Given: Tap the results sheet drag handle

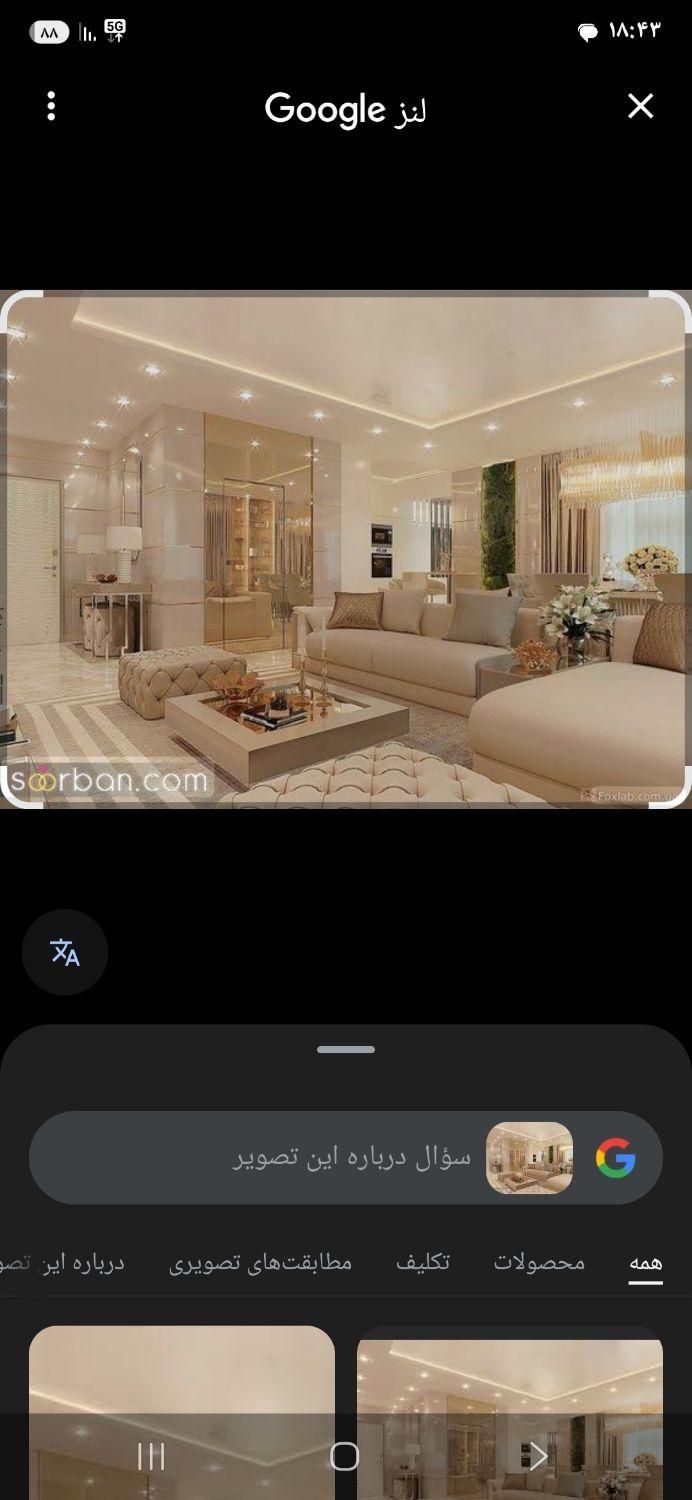Looking at the screenshot, I should (x=346, y=1049).
